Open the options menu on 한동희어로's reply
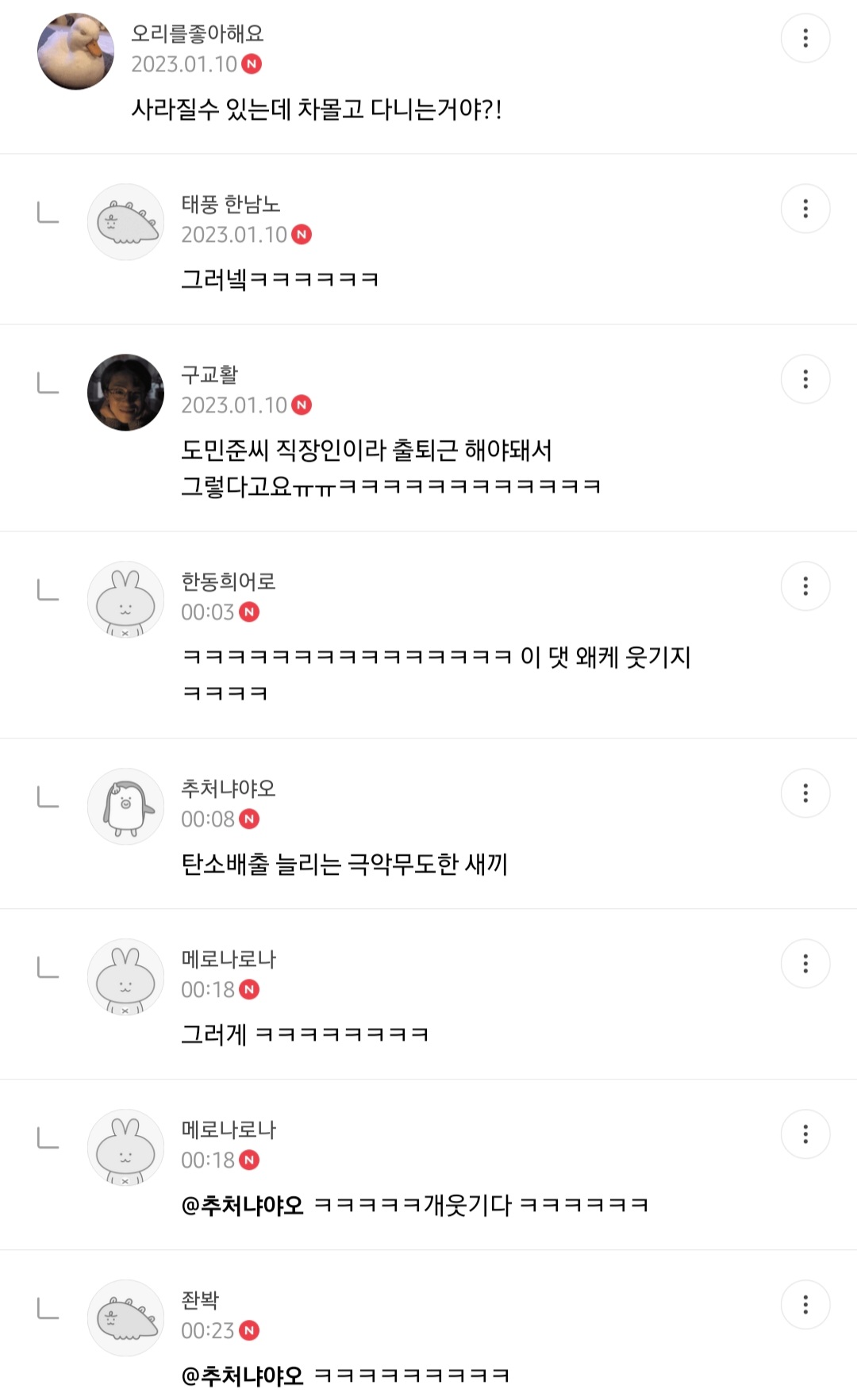Image resolution: width=857 pixels, height=1400 pixels. [x=806, y=587]
